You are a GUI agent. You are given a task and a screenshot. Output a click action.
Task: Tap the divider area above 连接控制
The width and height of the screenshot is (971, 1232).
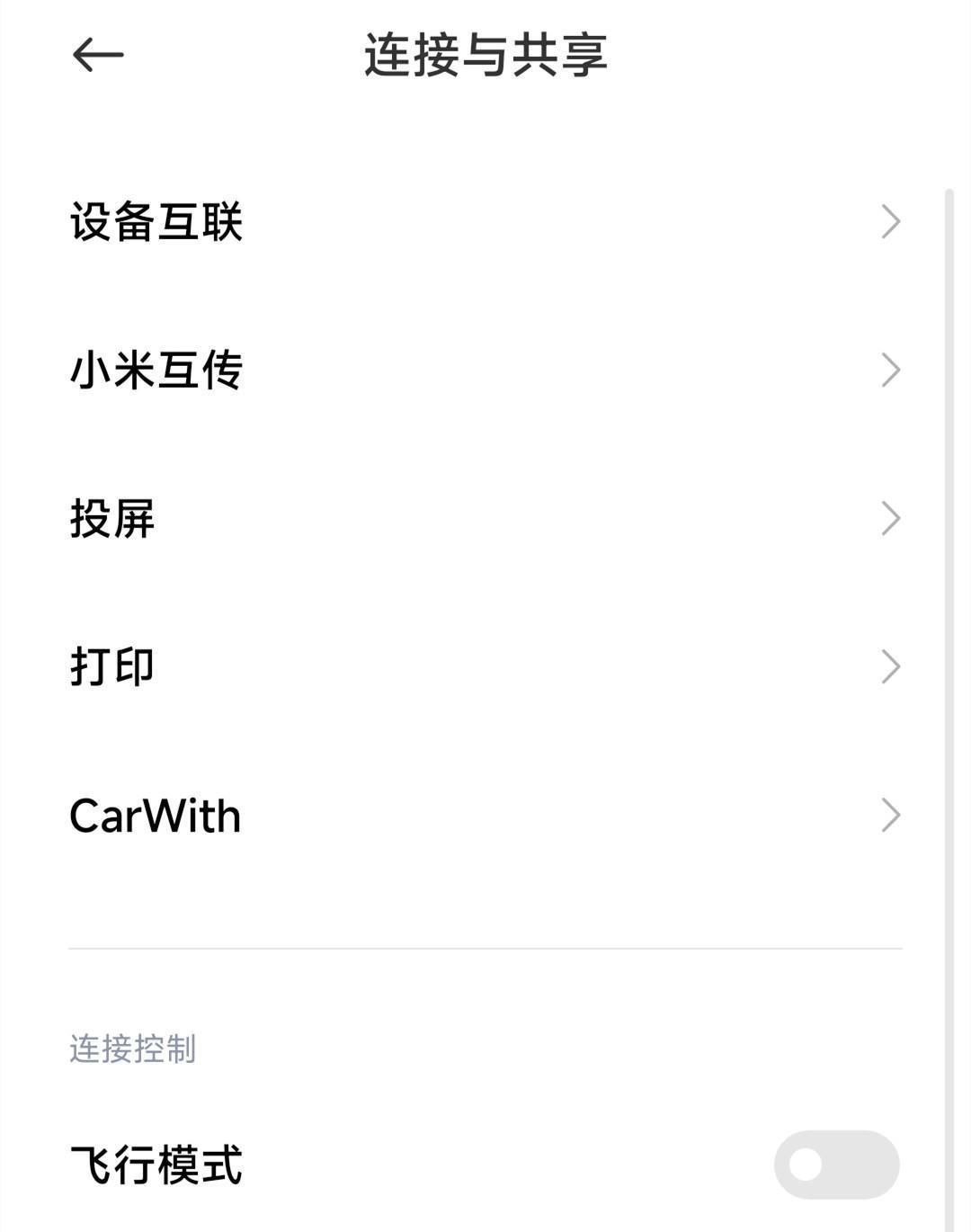pyautogui.click(x=485, y=948)
